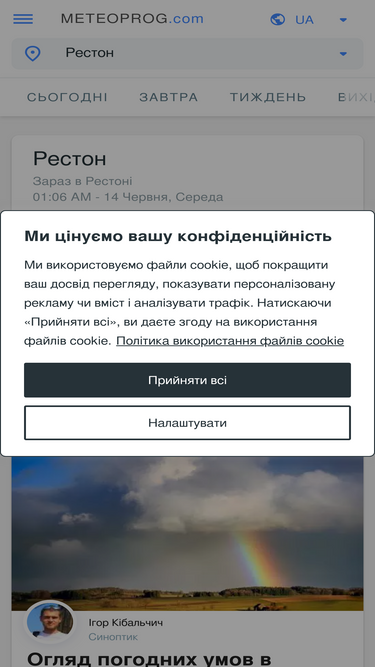The height and width of the screenshot is (667, 375).
Task: Accept all cookies with Прийняти всі
Action: point(187,380)
